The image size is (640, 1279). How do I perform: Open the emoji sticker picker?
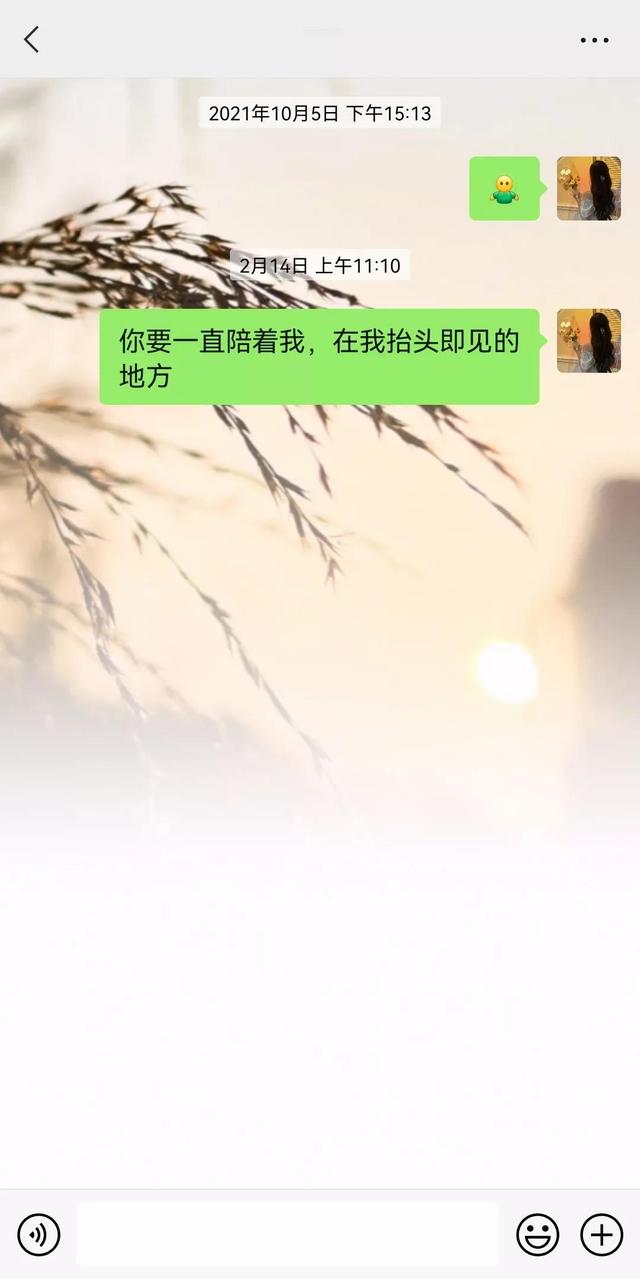(537, 1235)
